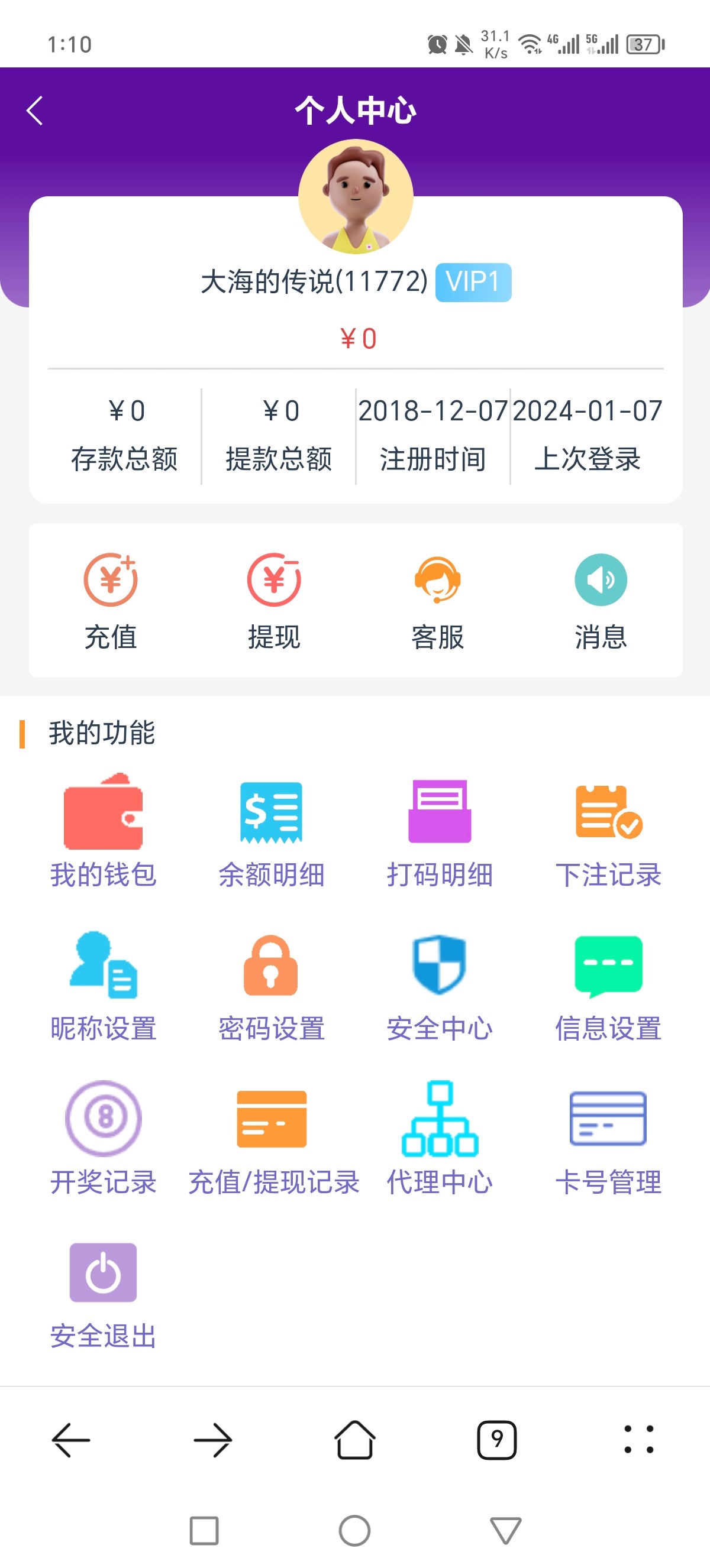The width and height of the screenshot is (710, 1568).
Task: Open 下注记录 betting records icon
Action: (x=608, y=825)
